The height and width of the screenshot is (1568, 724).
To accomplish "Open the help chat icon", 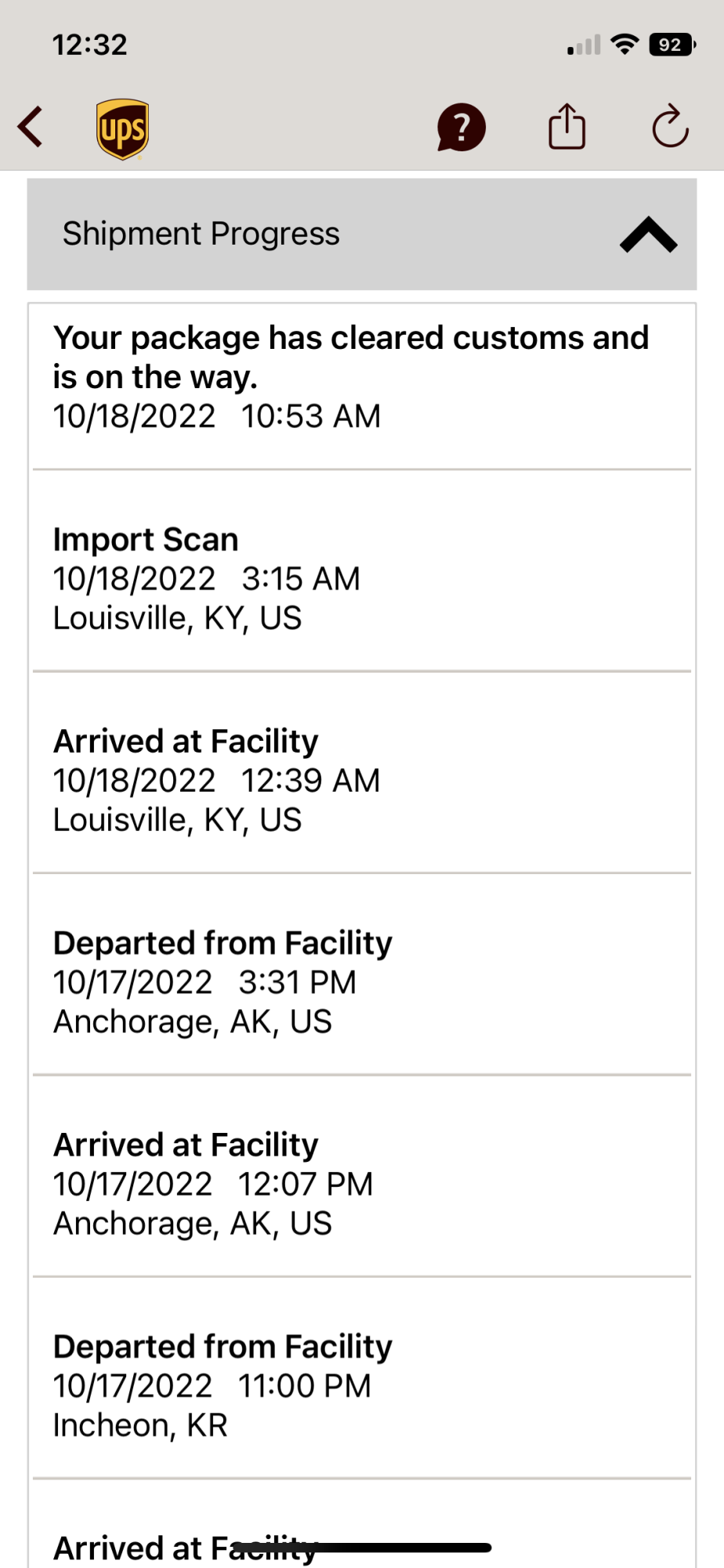I will (462, 126).
